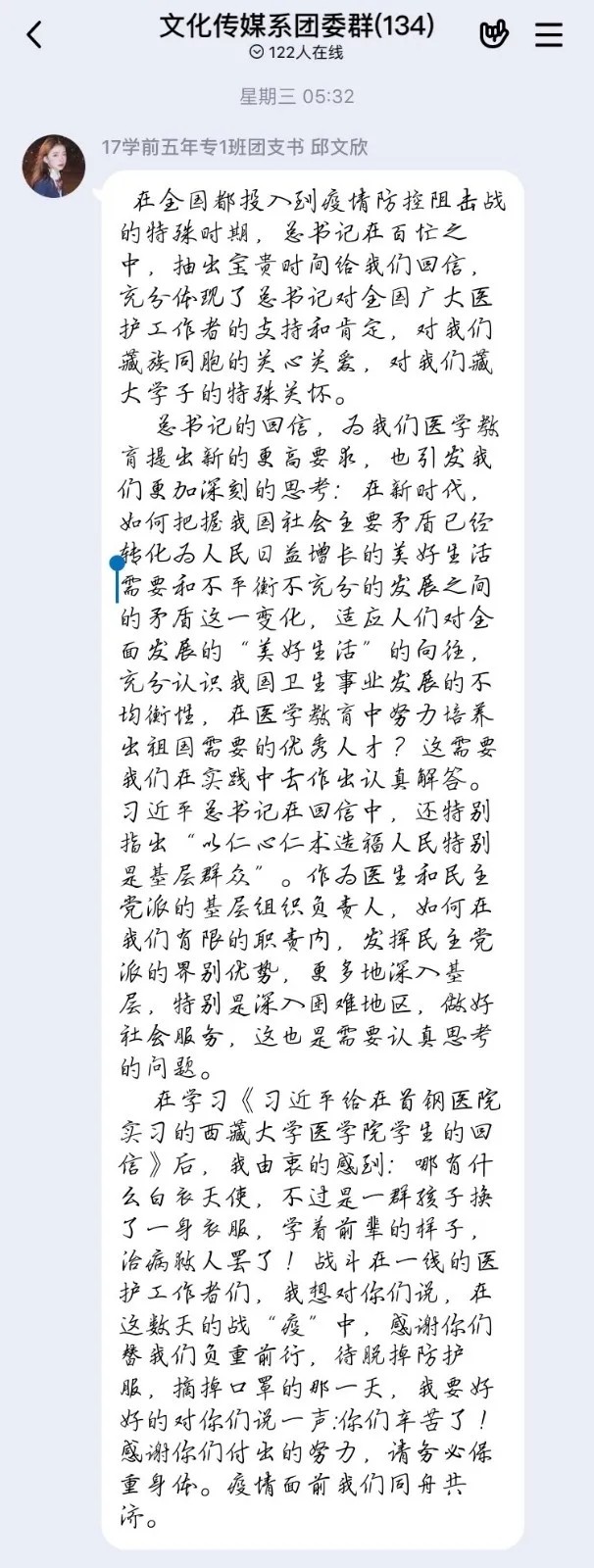The width and height of the screenshot is (594, 1568).
Task: Open group info via 文化传媒系团委群 title
Action: point(296,25)
